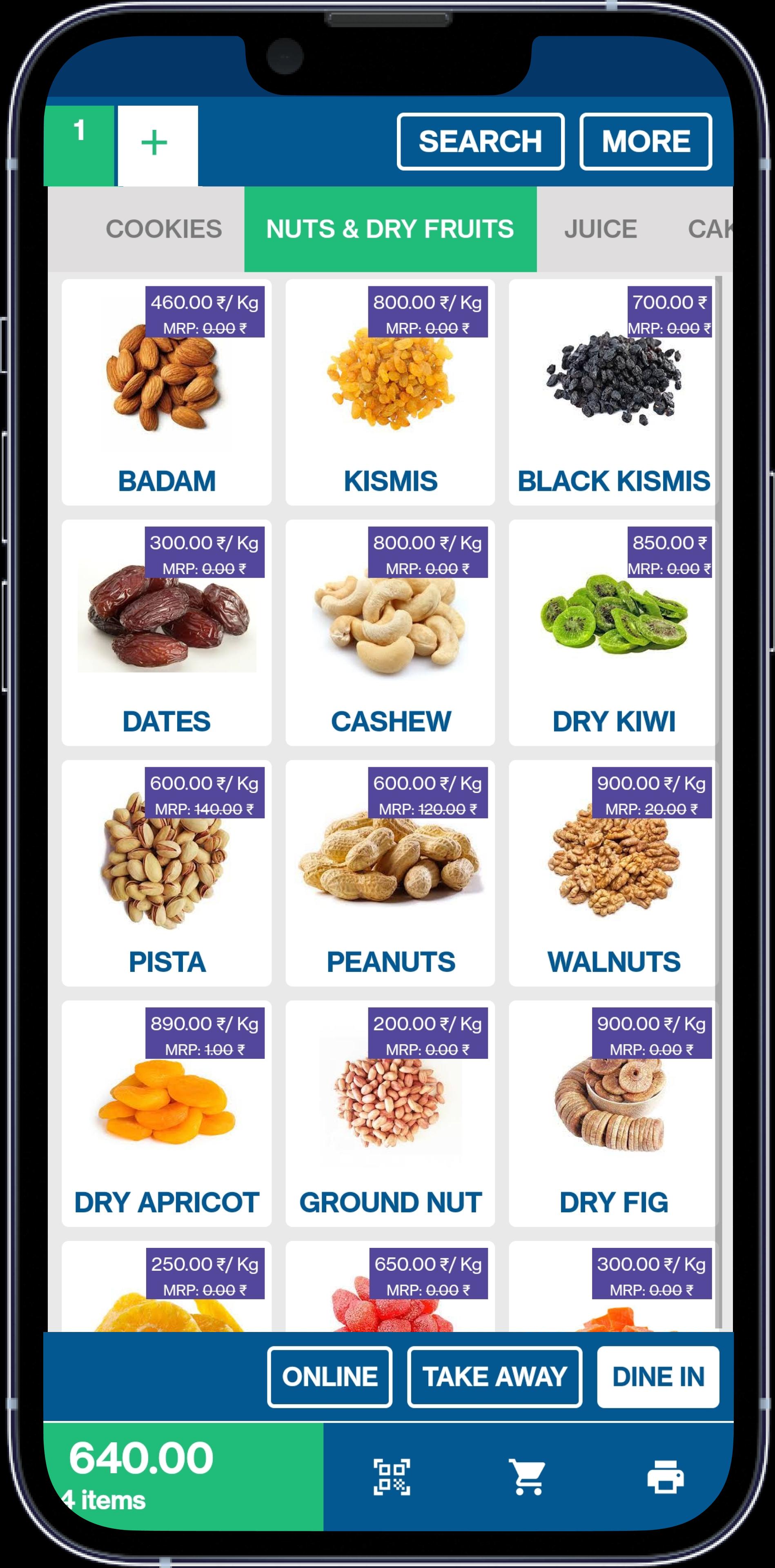
Task: Tap the SEARCH button
Action: (x=480, y=141)
